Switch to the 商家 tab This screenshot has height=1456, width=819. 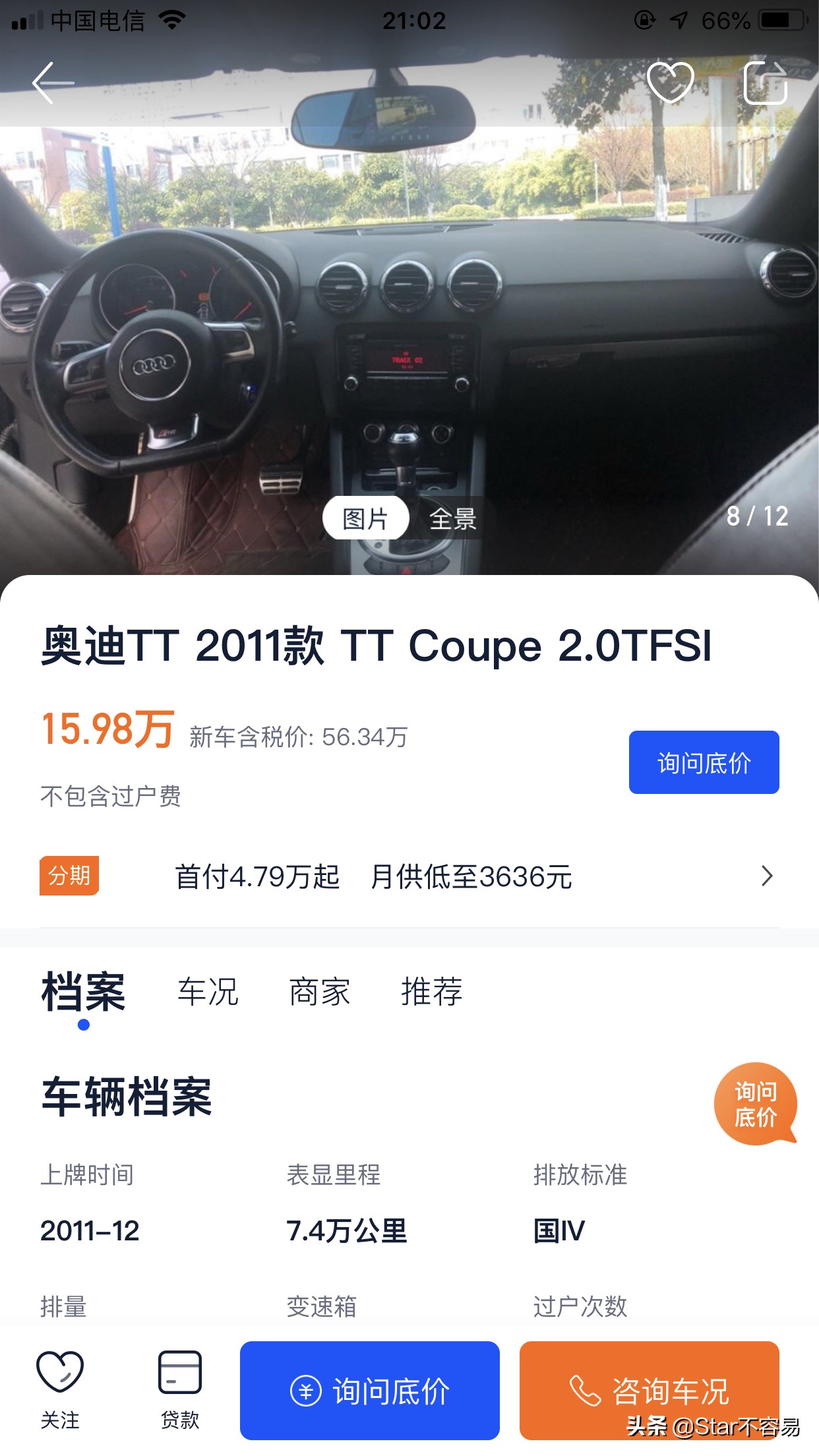click(320, 992)
